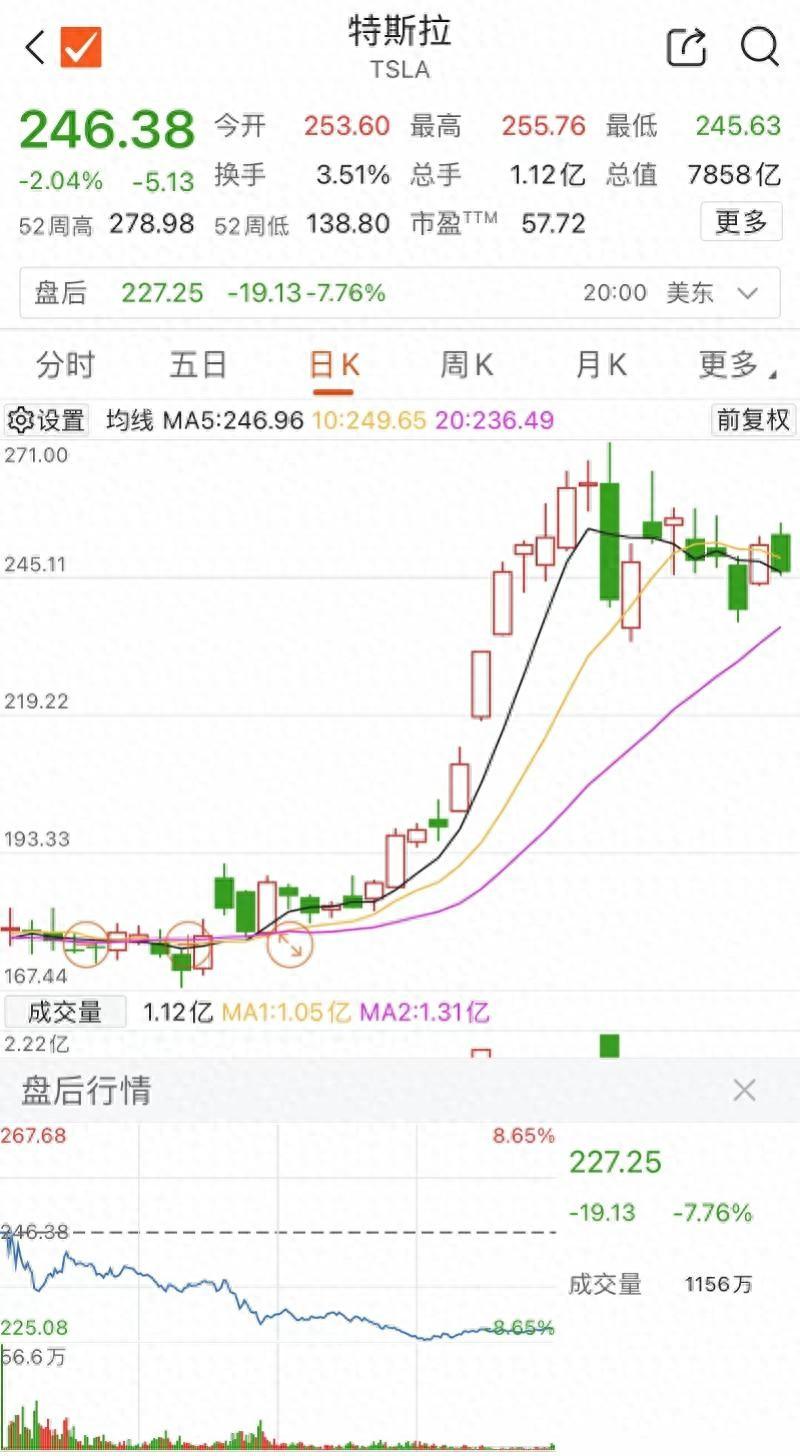Image resolution: width=800 pixels, height=1456 pixels.
Task: Switch to the 分时 chart tab
Action: pyautogui.click(x=65, y=365)
